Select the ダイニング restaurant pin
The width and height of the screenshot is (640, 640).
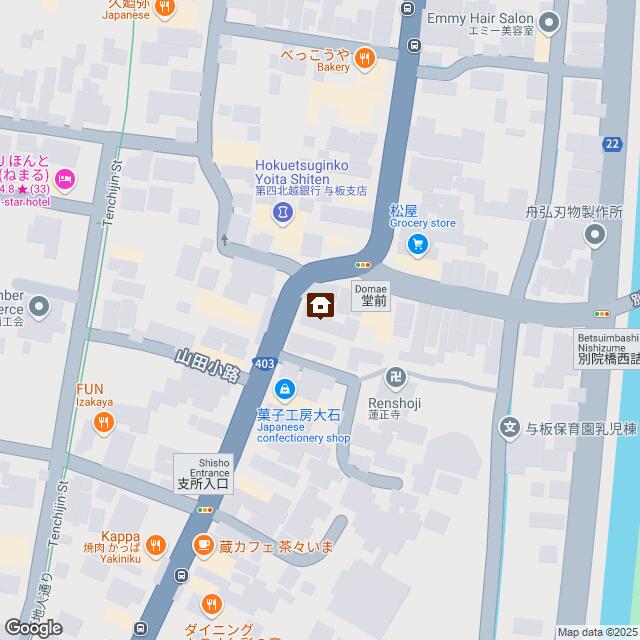coord(210,604)
